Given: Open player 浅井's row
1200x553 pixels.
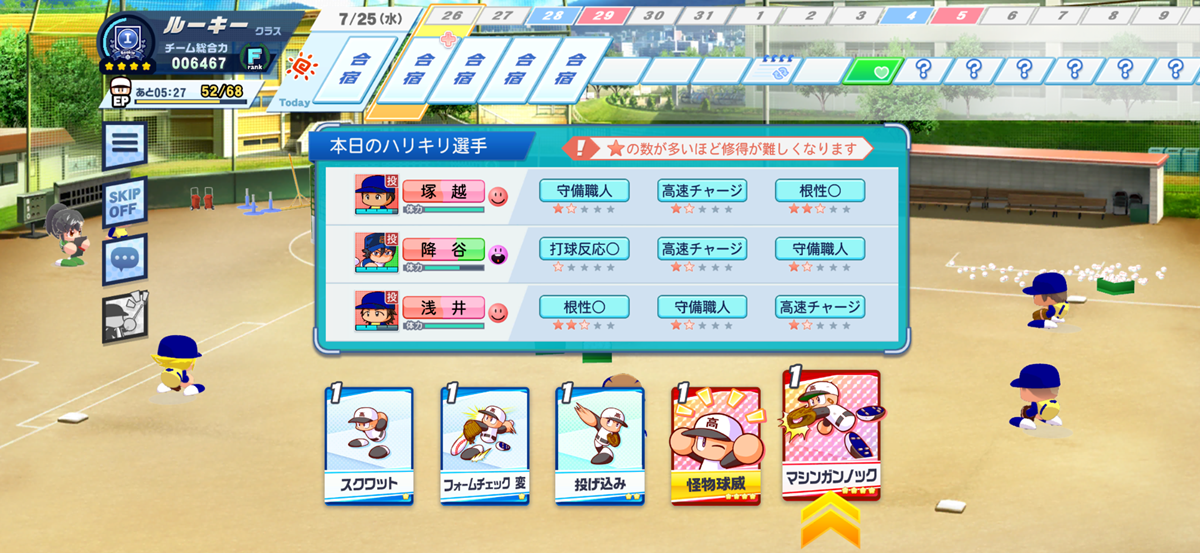Looking at the screenshot, I should point(430,311).
